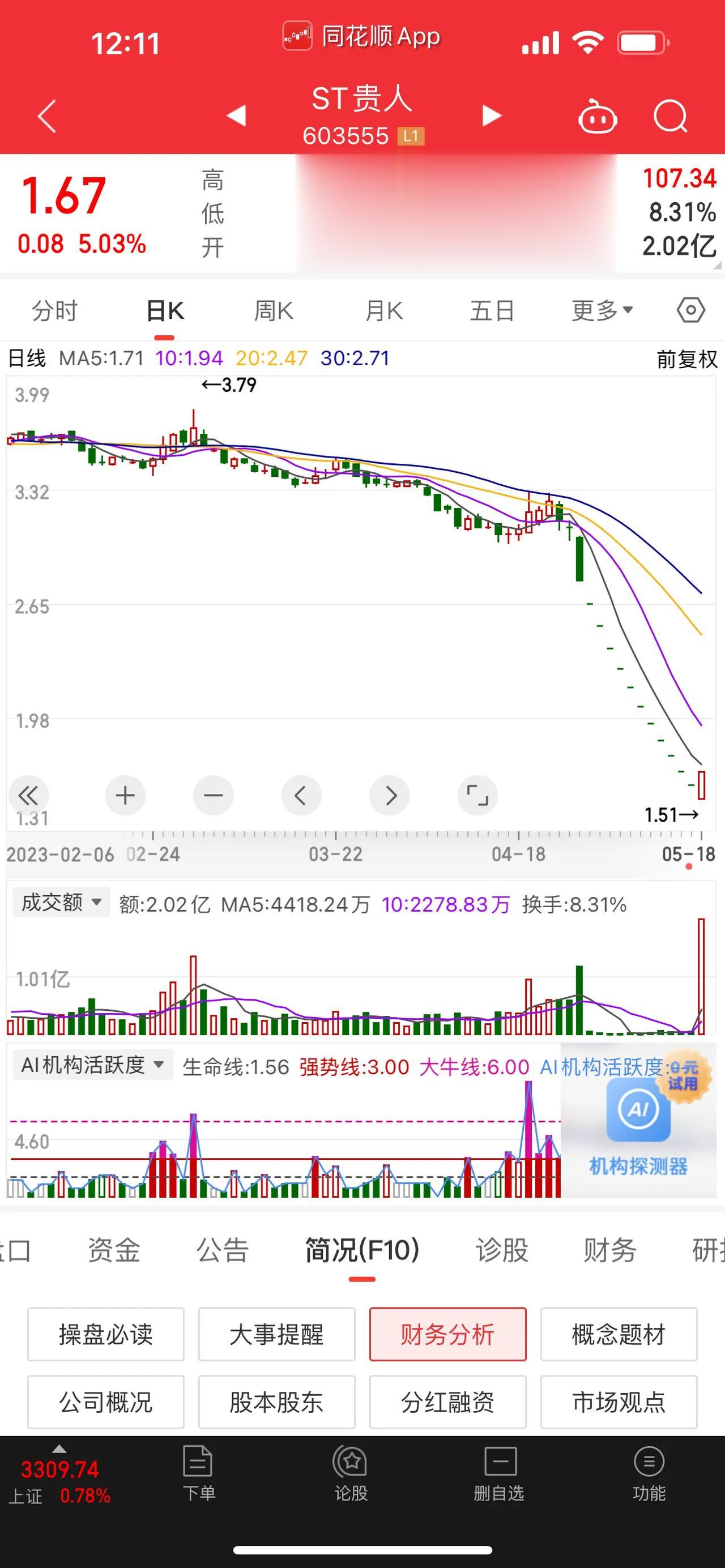Screen dimensions: 725x1568
Task: Go back using the top-left arrow
Action: click(47, 116)
